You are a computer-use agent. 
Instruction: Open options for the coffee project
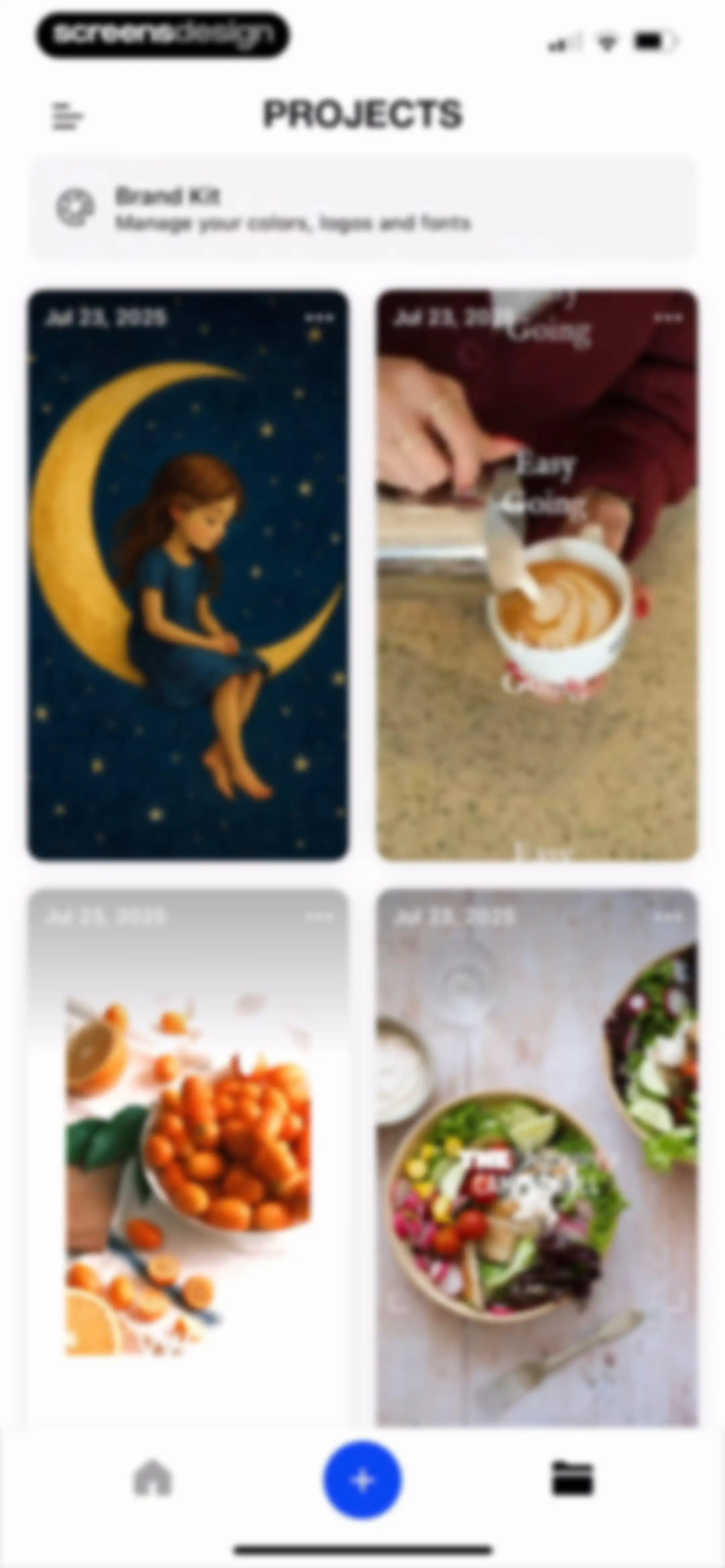[668, 317]
